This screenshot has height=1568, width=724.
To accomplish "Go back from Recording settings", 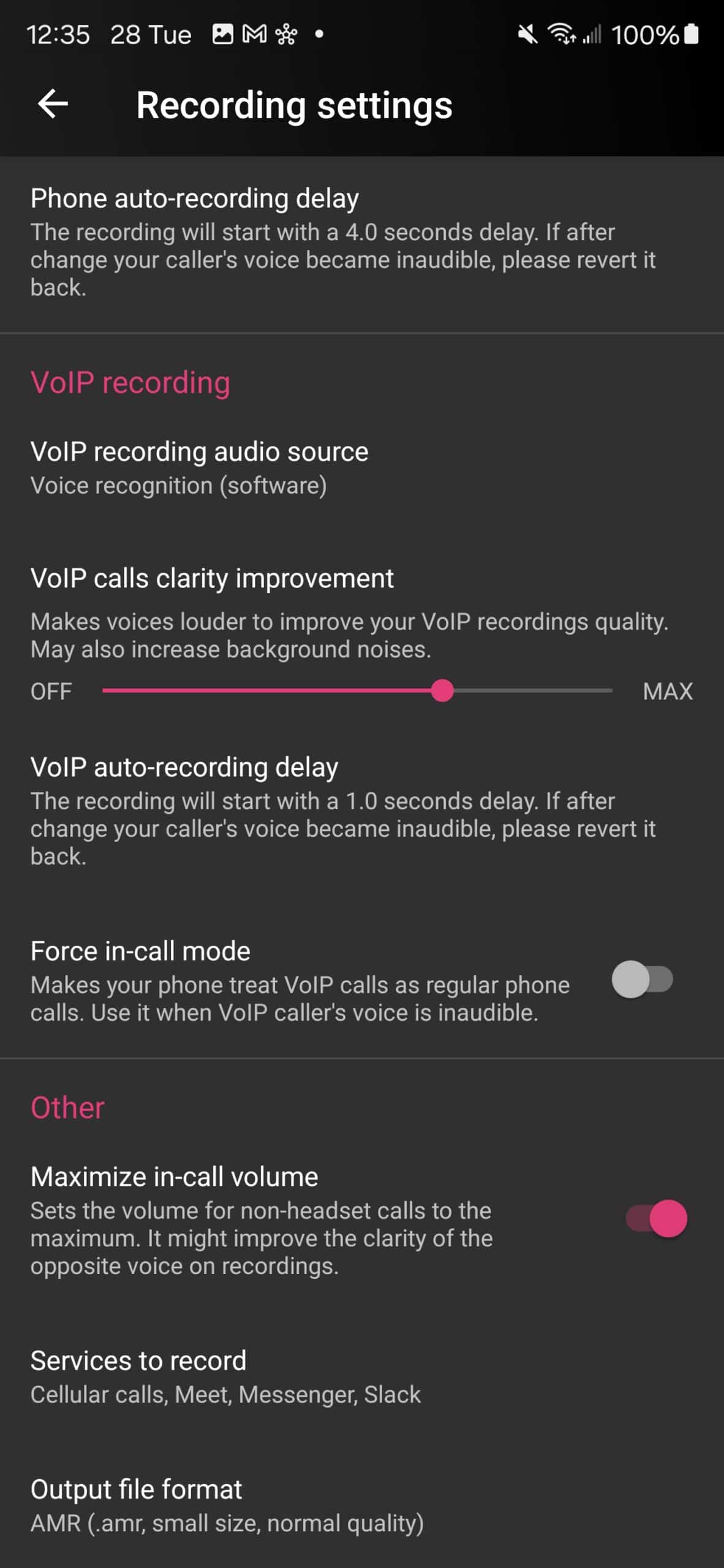I will tap(53, 104).
